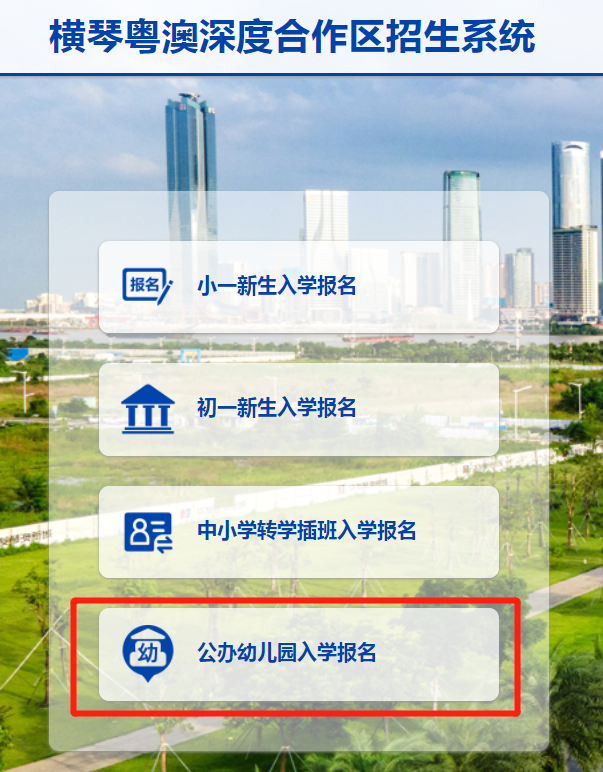This screenshot has height=772, width=603.
Task: Open 小一新生入学报名 registration
Action: point(298,286)
